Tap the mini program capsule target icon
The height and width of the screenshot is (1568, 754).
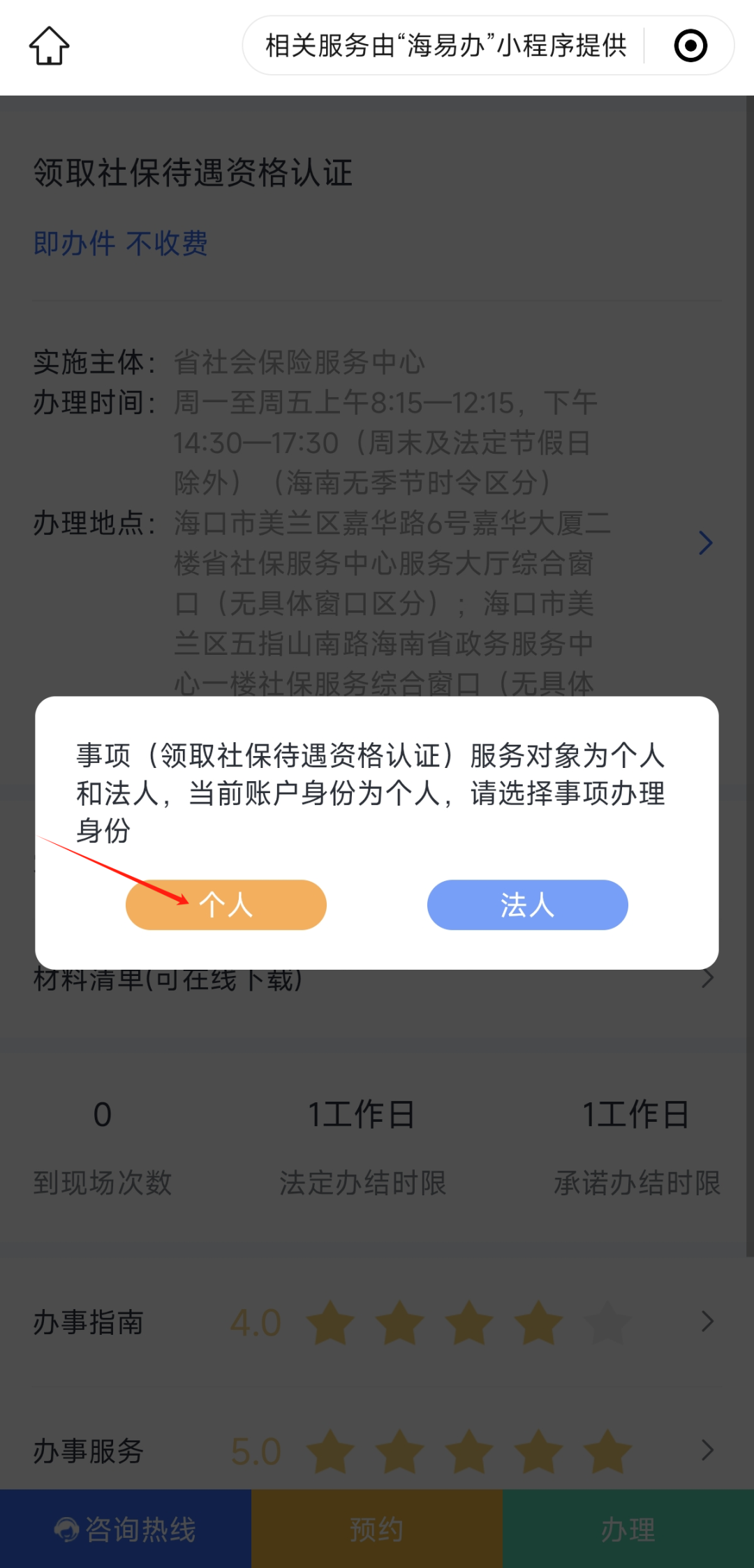pyautogui.click(x=690, y=46)
